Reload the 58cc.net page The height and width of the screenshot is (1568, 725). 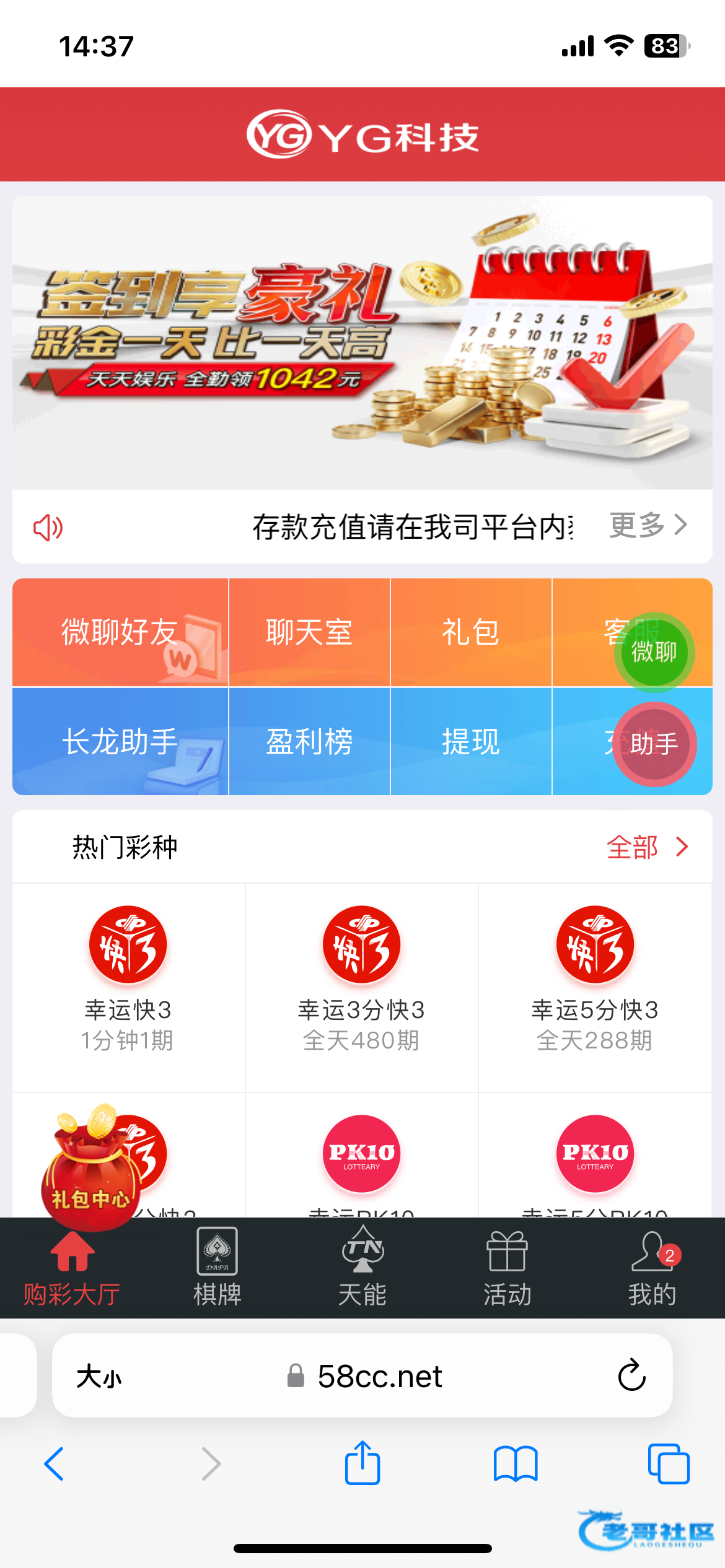(631, 1375)
